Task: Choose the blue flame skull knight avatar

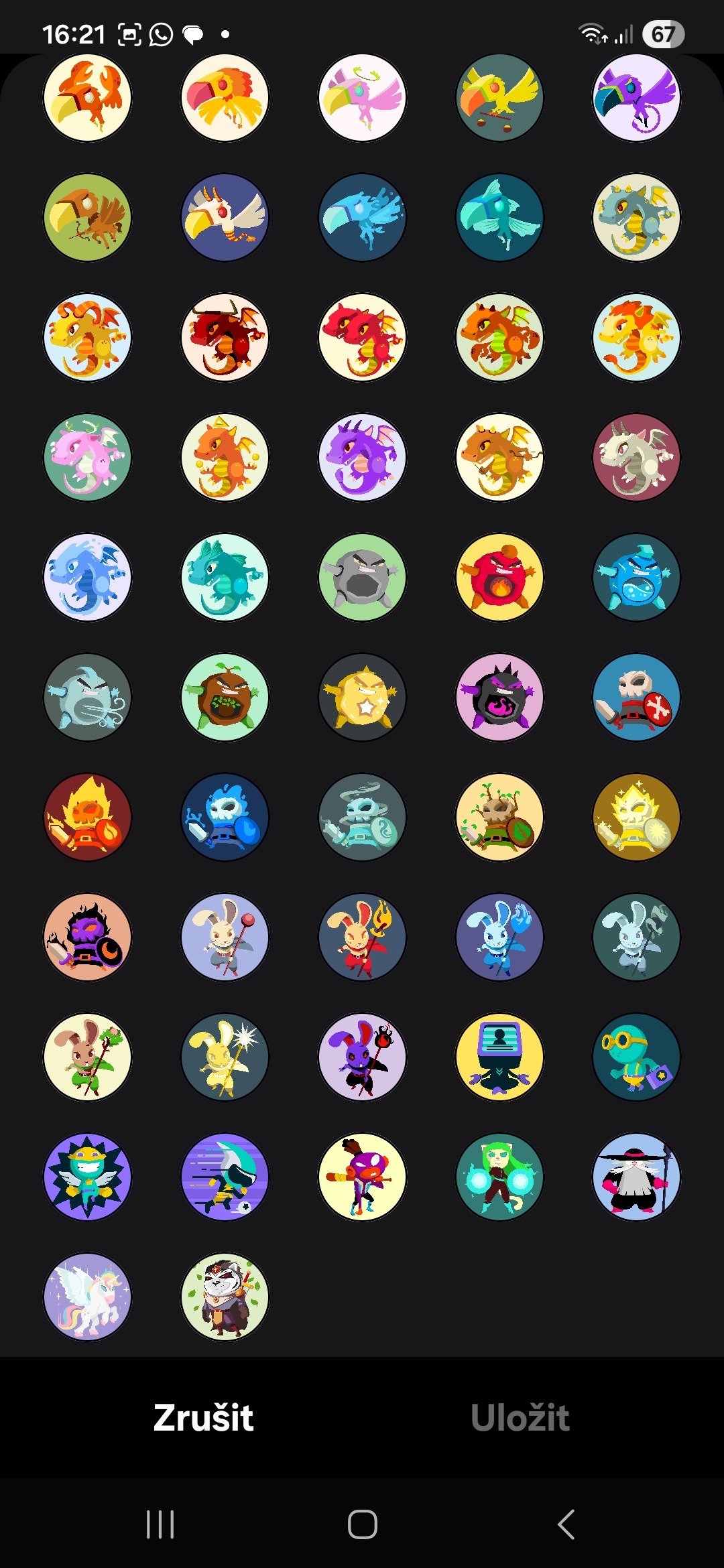Action: point(225,817)
